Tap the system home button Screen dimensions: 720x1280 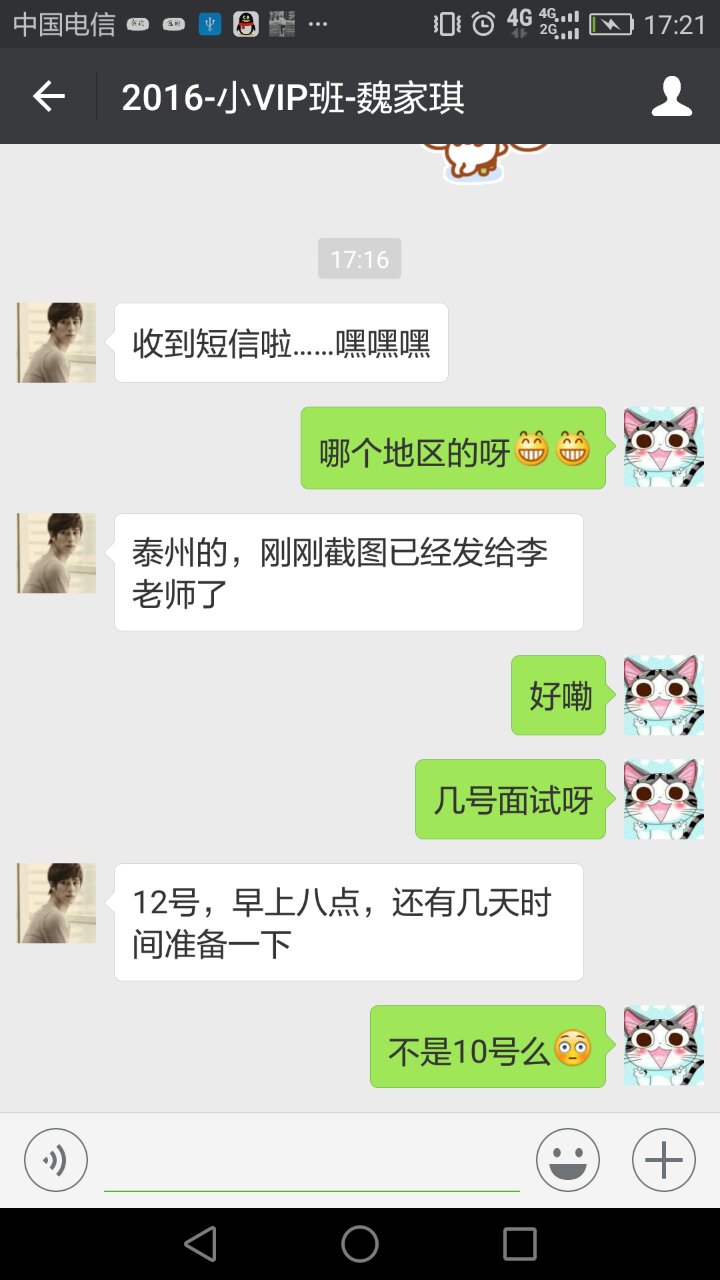(360, 1244)
